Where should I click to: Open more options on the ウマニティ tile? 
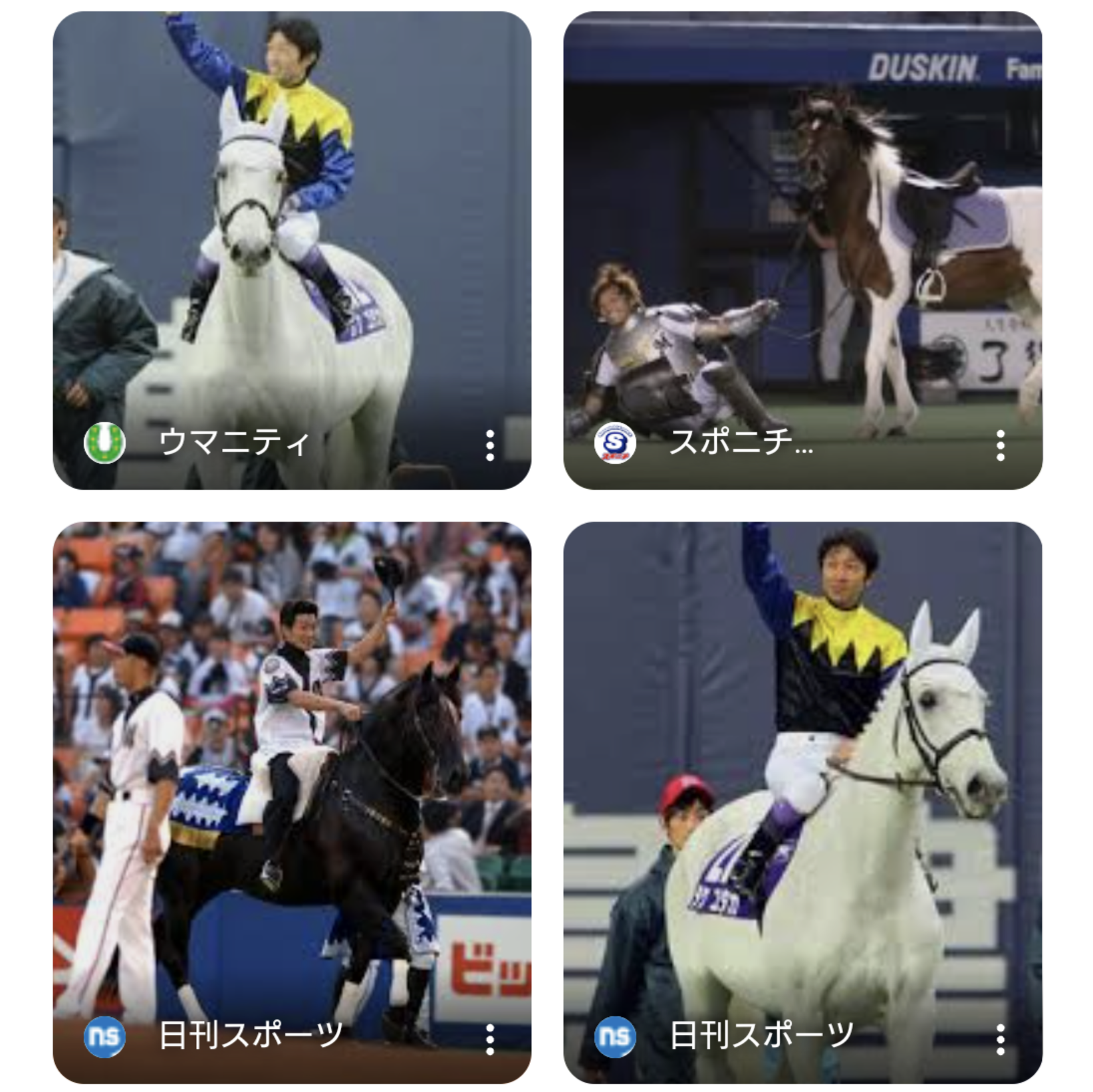pos(490,445)
